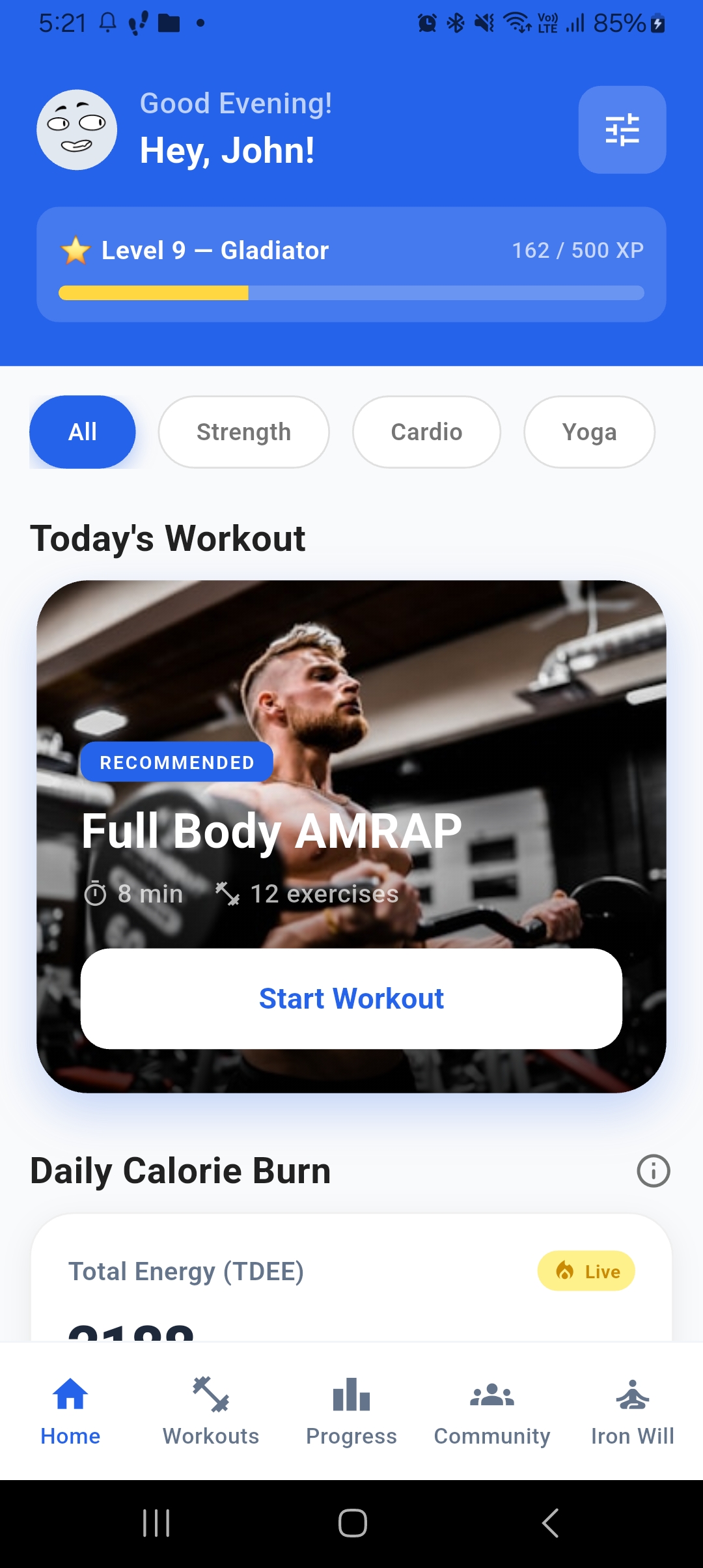This screenshot has width=703, height=1568.
Task: Open the Total Energy (TDEE) card
Action: [351, 1278]
